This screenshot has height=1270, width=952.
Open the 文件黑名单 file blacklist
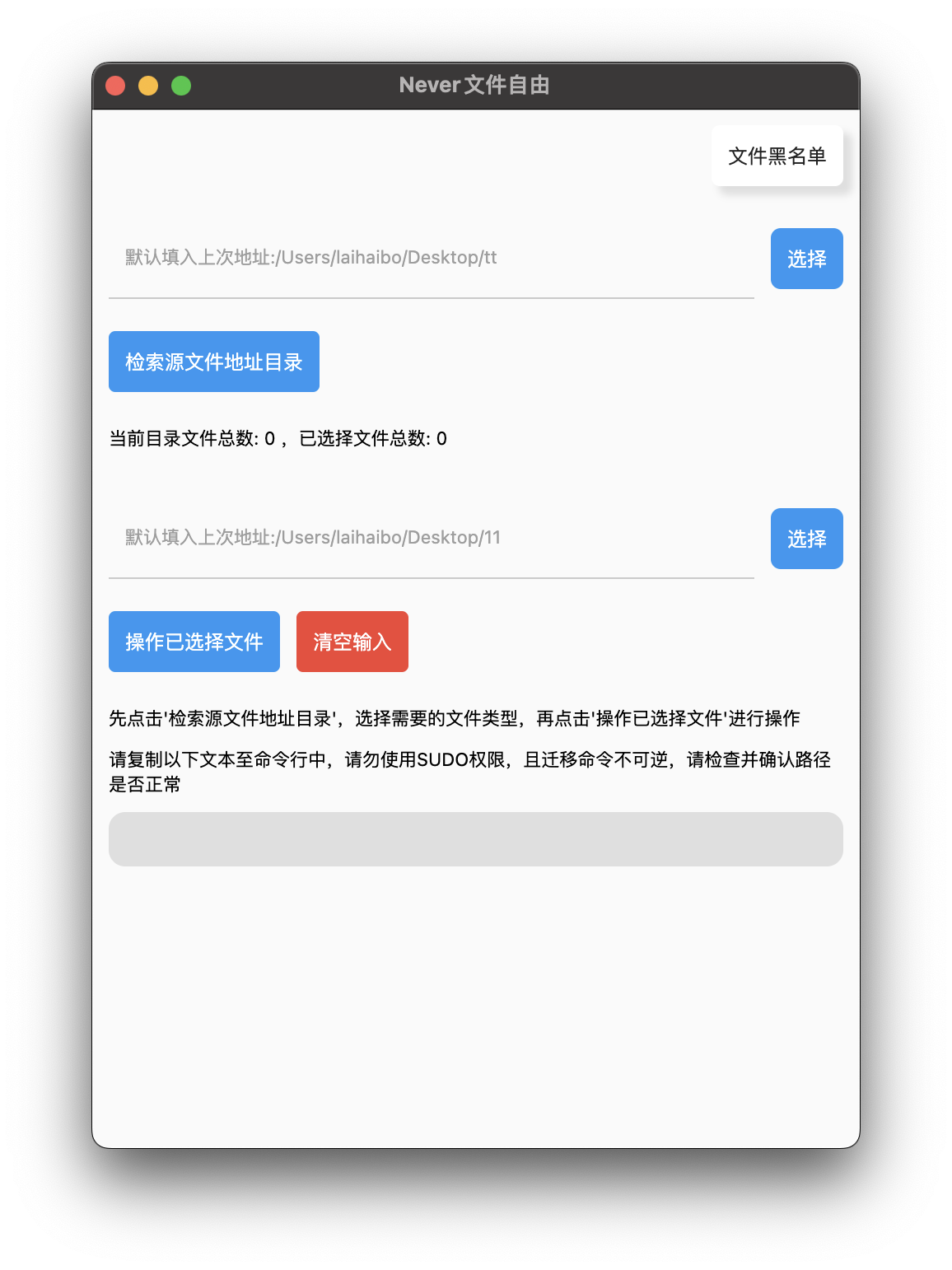(x=777, y=156)
